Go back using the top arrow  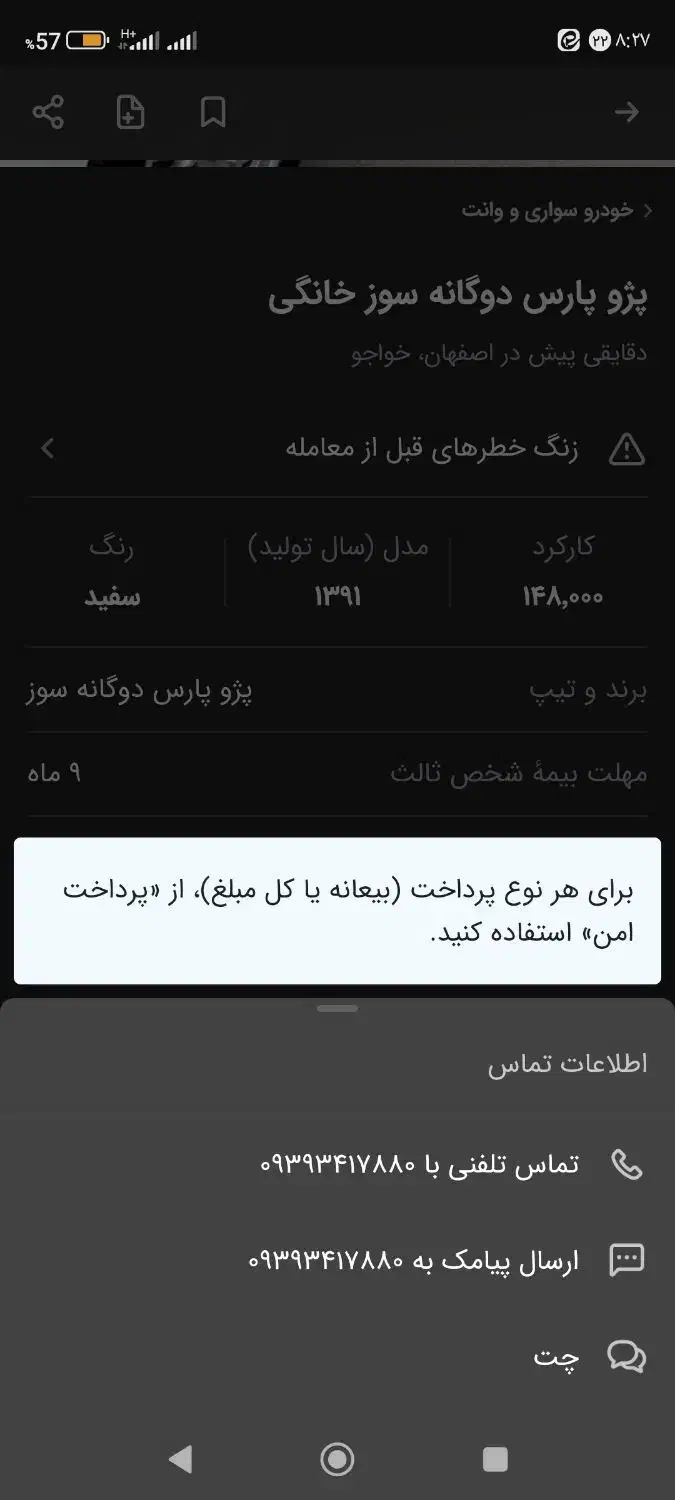[x=626, y=112]
